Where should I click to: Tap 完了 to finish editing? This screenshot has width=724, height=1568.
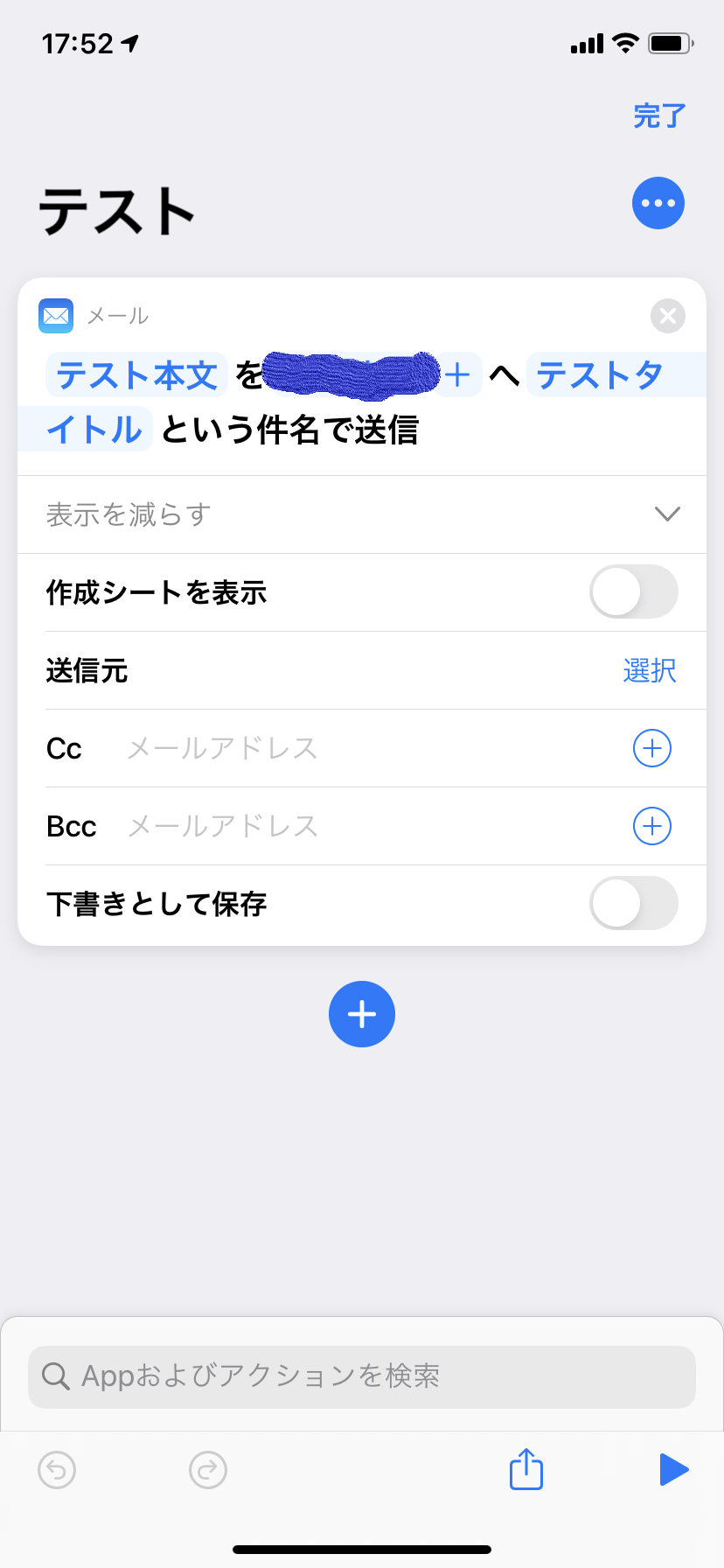[x=659, y=116]
